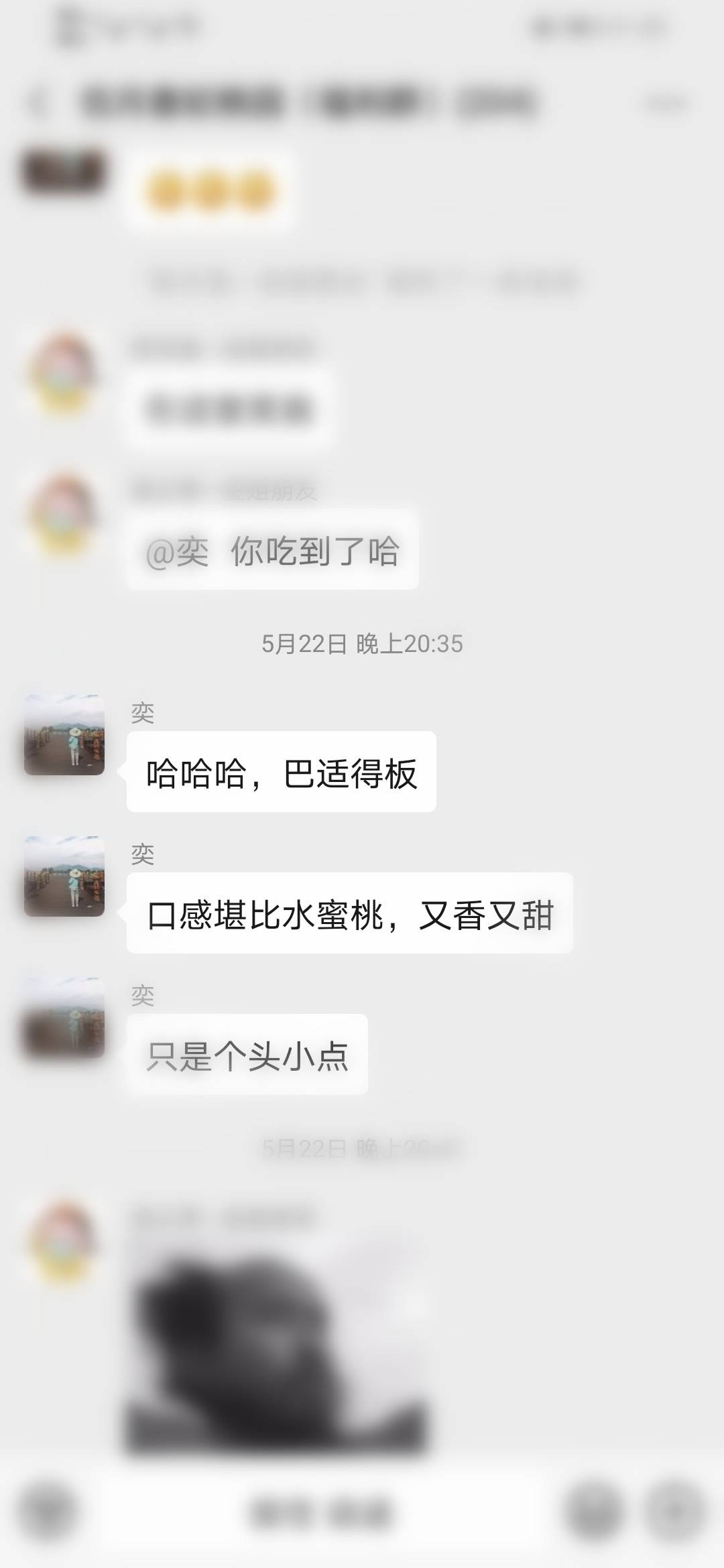Screen dimensions: 724x1568
Task: Open the emoji picker in input bar
Action: [x=595, y=1512]
